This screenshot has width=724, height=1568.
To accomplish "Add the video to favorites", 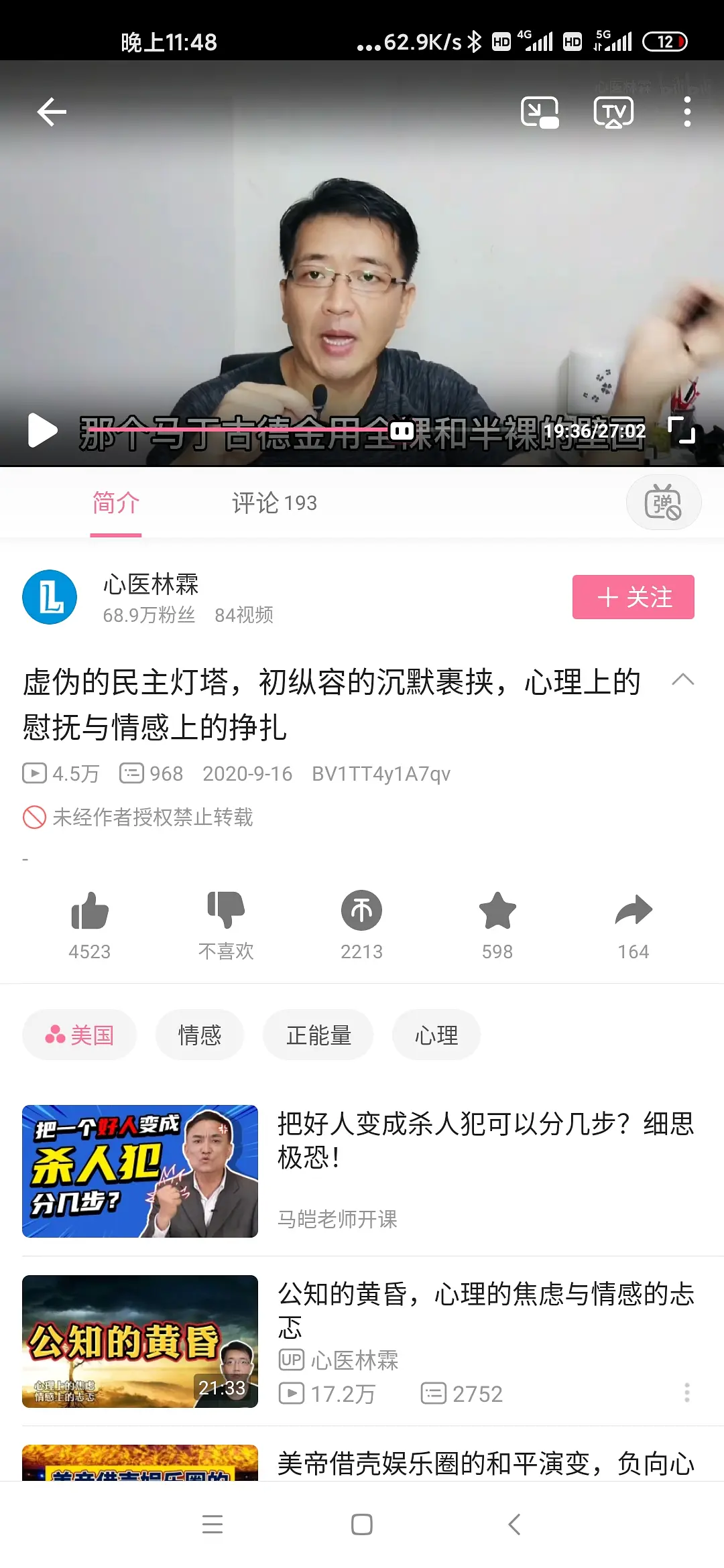I will pos(497,911).
